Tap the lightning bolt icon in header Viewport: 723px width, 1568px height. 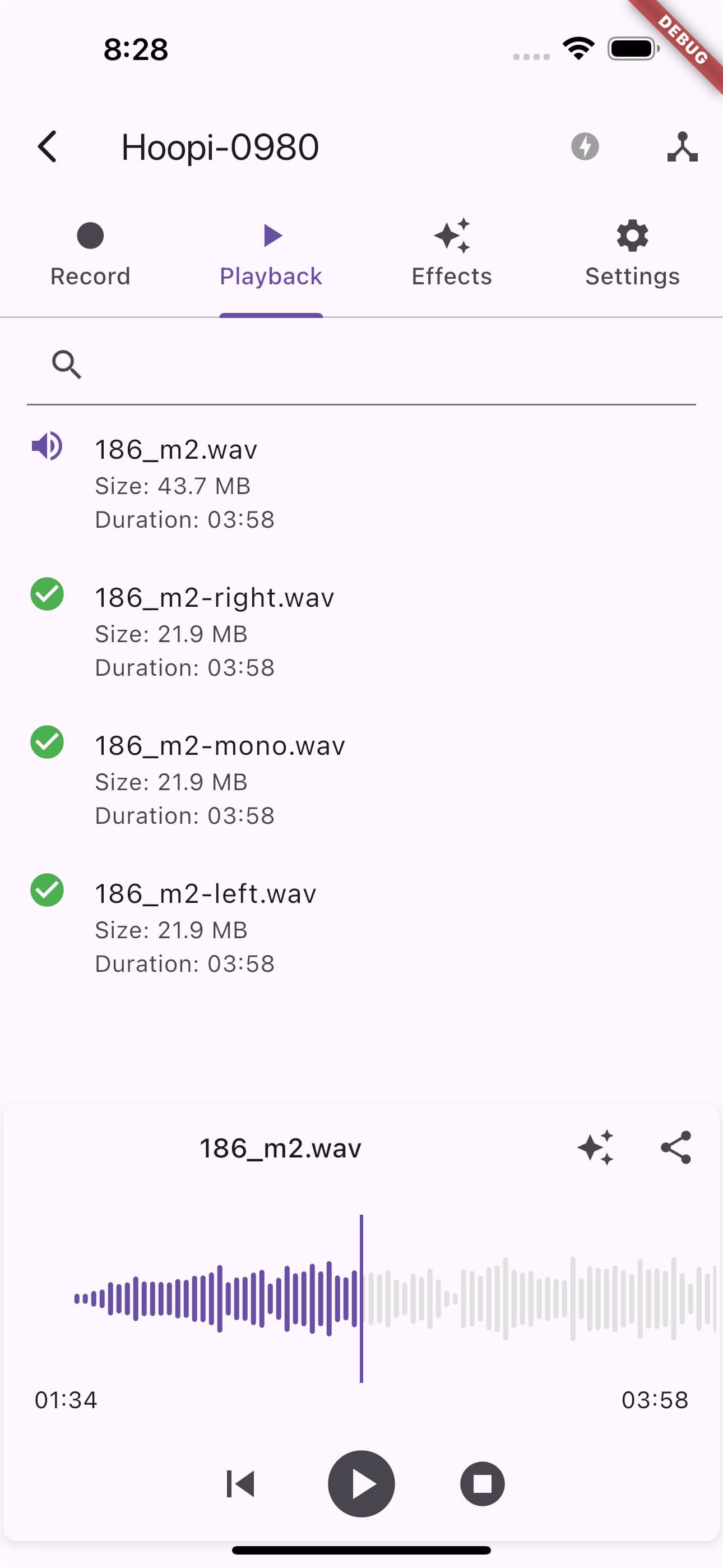[x=585, y=147]
